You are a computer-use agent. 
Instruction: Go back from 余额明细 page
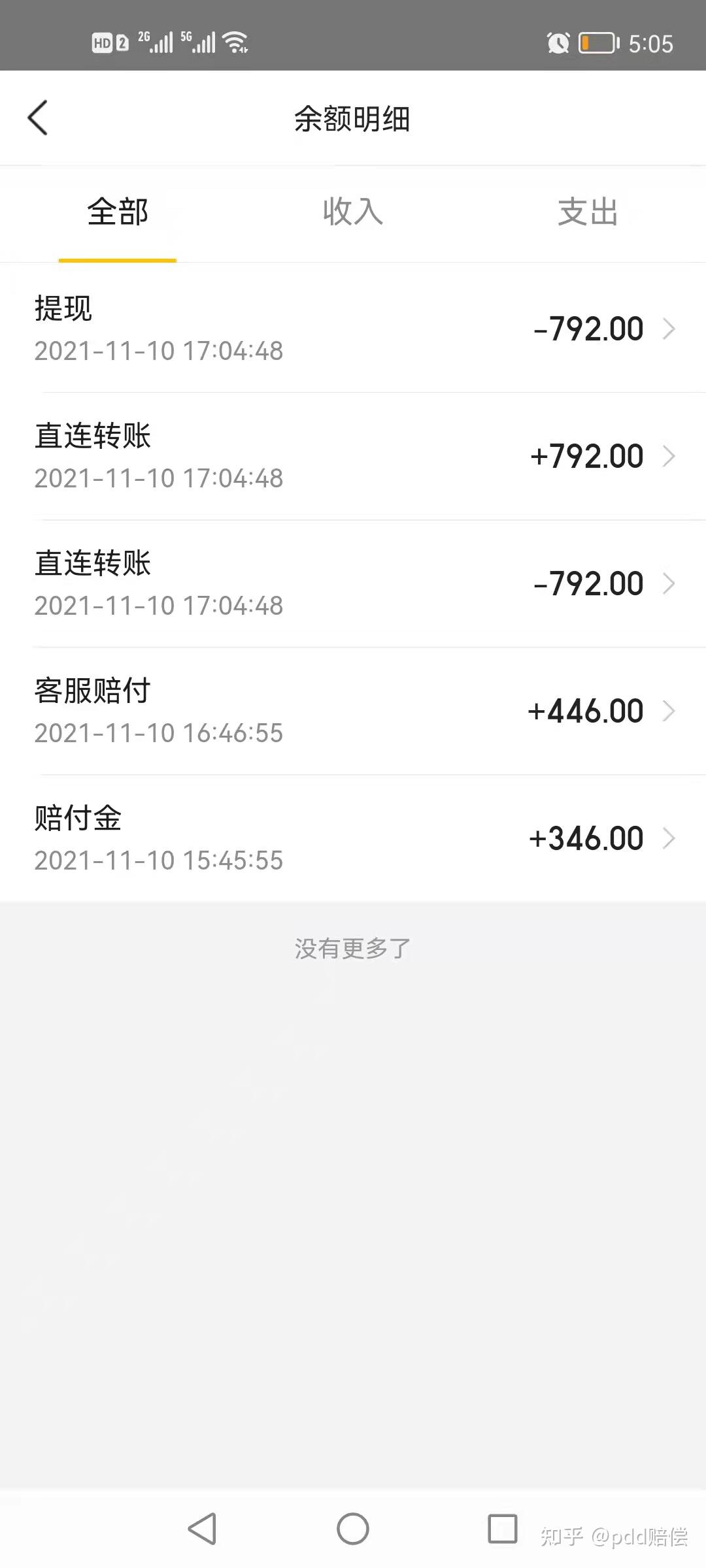[x=38, y=118]
